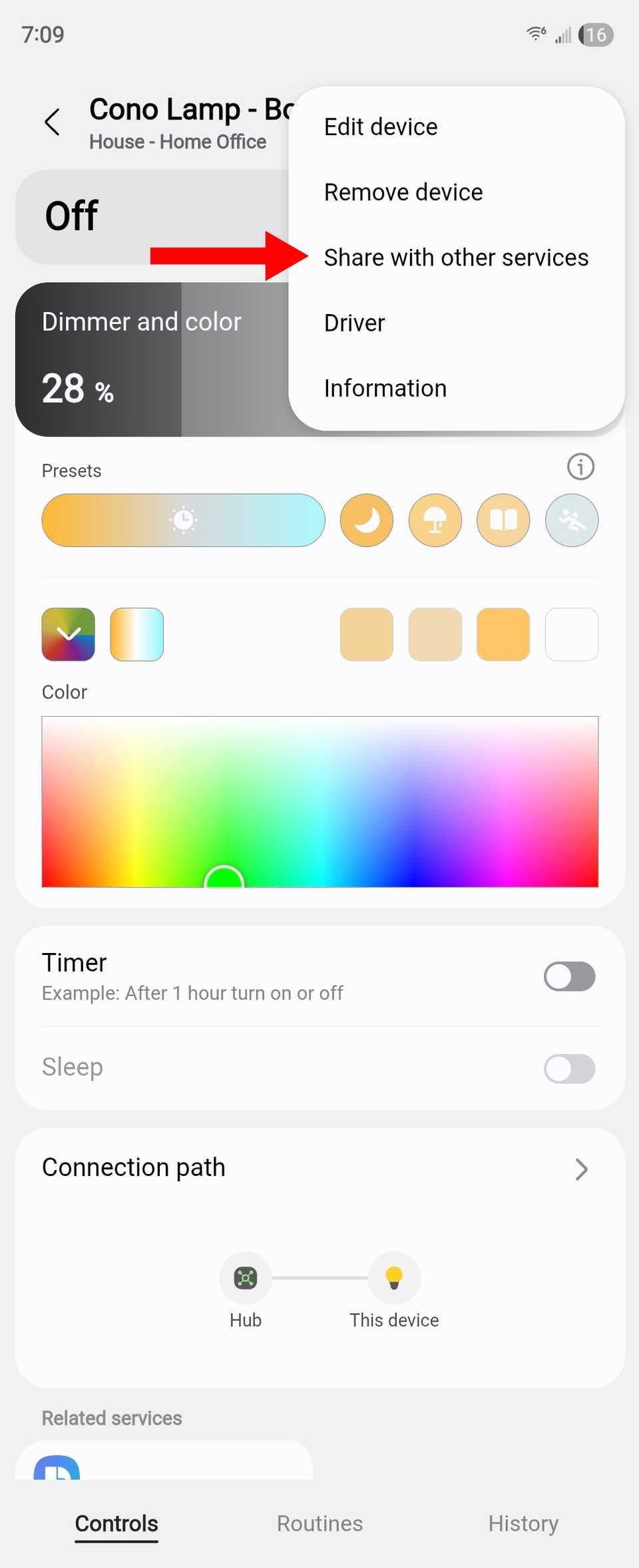This screenshot has width=639, height=1568.
Task: Apply the lamp preset
Action: (435, 520)
